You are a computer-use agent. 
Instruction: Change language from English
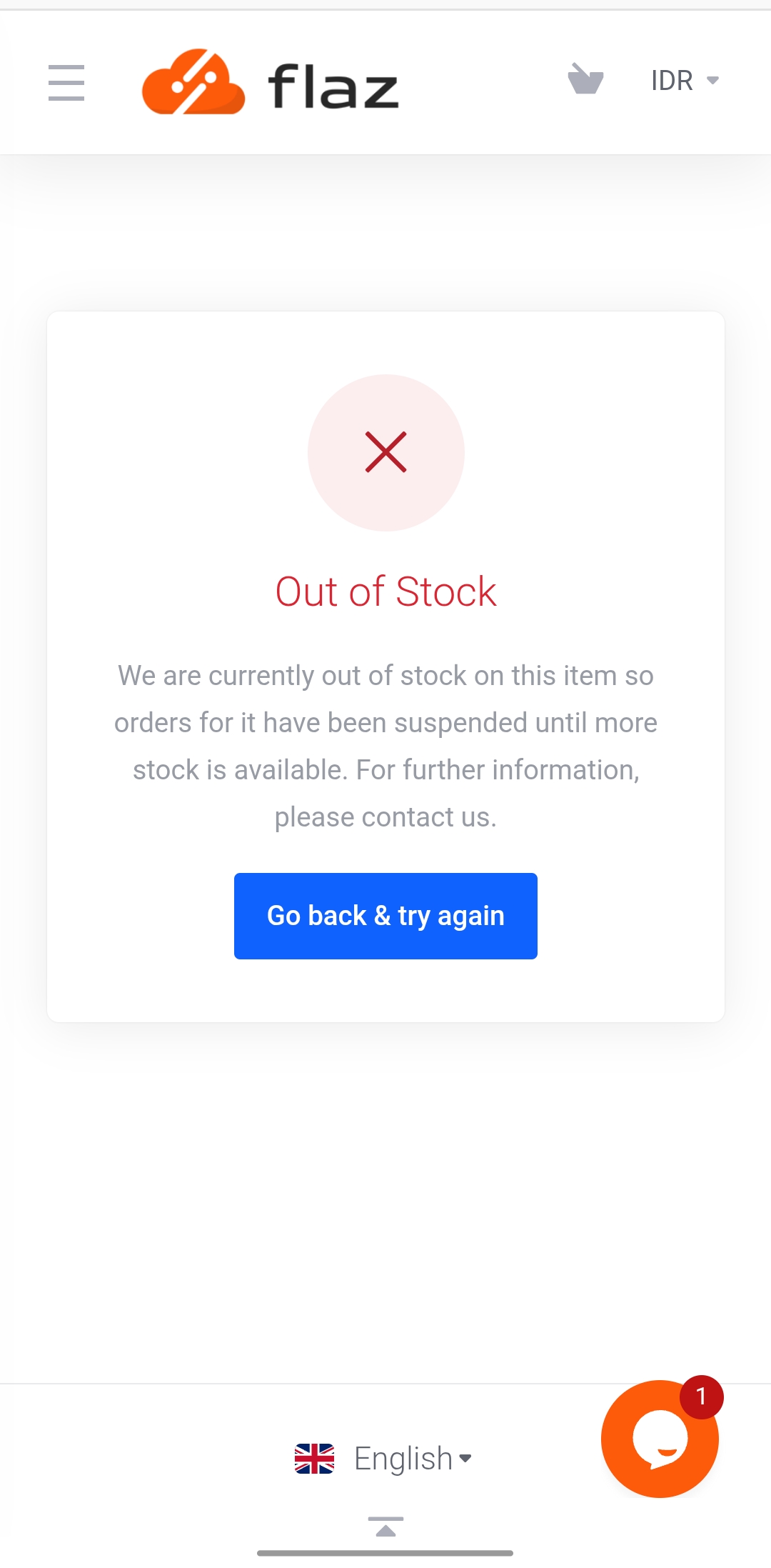pyautogui.click(x=384, y=1459)
